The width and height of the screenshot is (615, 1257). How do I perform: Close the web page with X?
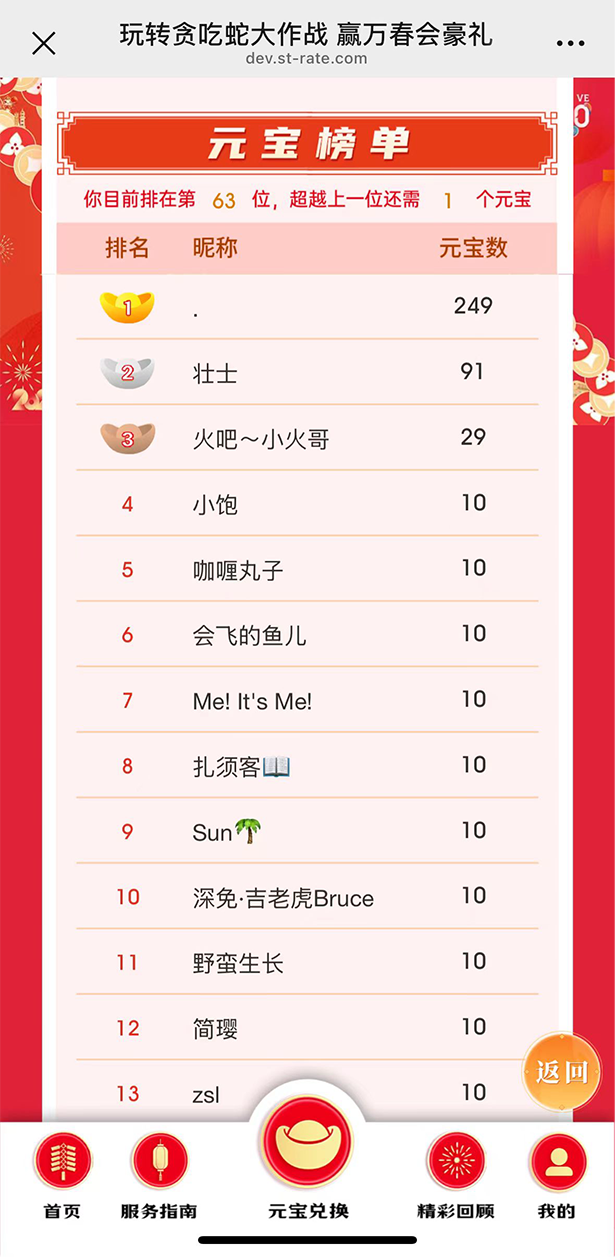coord(44,43)
